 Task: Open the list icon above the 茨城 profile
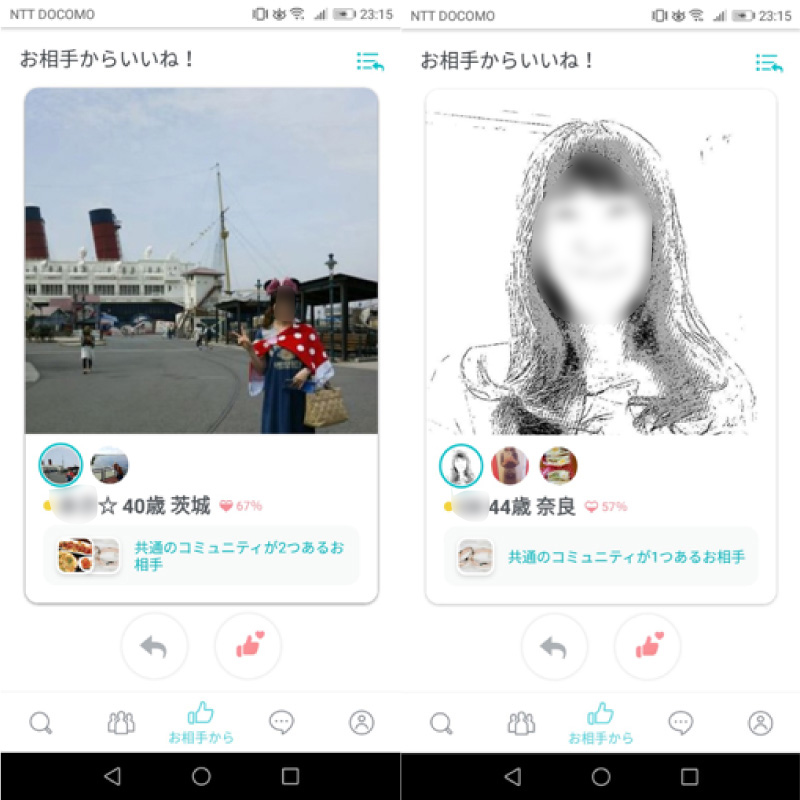click(370, 62)
